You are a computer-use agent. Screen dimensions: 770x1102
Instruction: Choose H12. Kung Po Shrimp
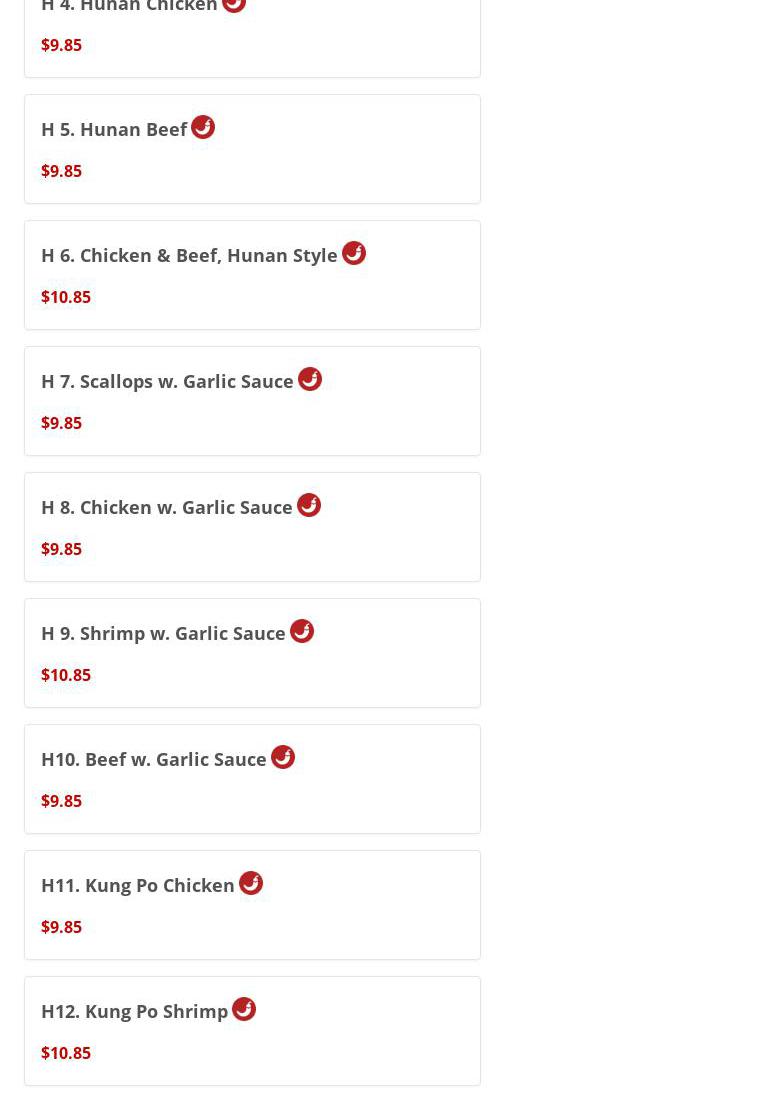(x=251, y=1031)
